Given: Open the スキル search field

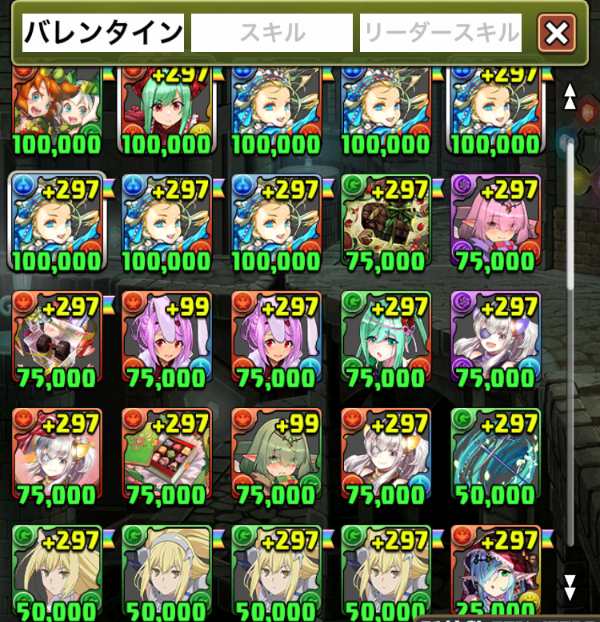Looking at the screenshot, I should (272, 33).
